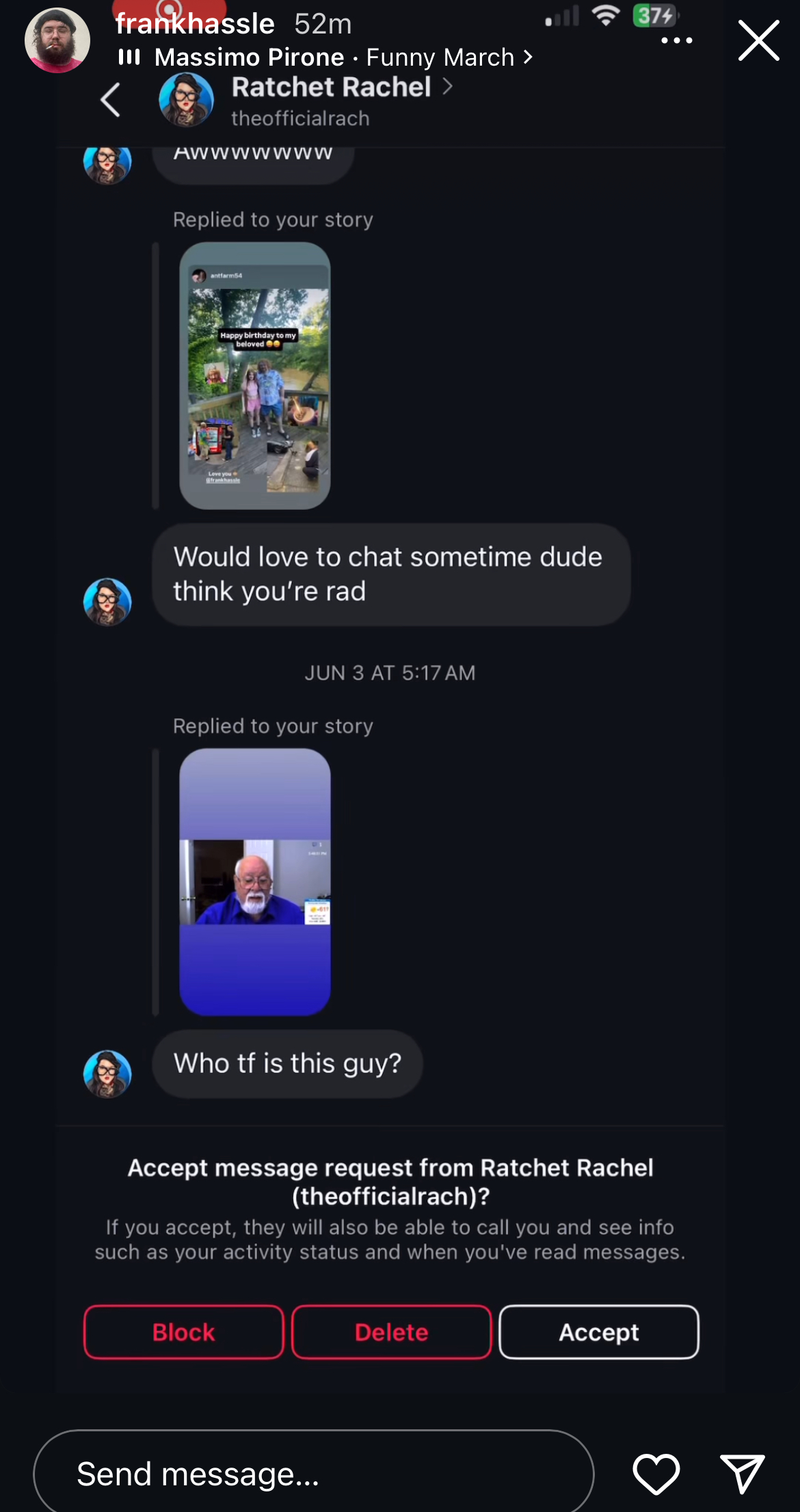This screenshot has width=800, height=1512.
Task: Open the Massimo Pirone Funny March music
Action: (x=325, y=57)
